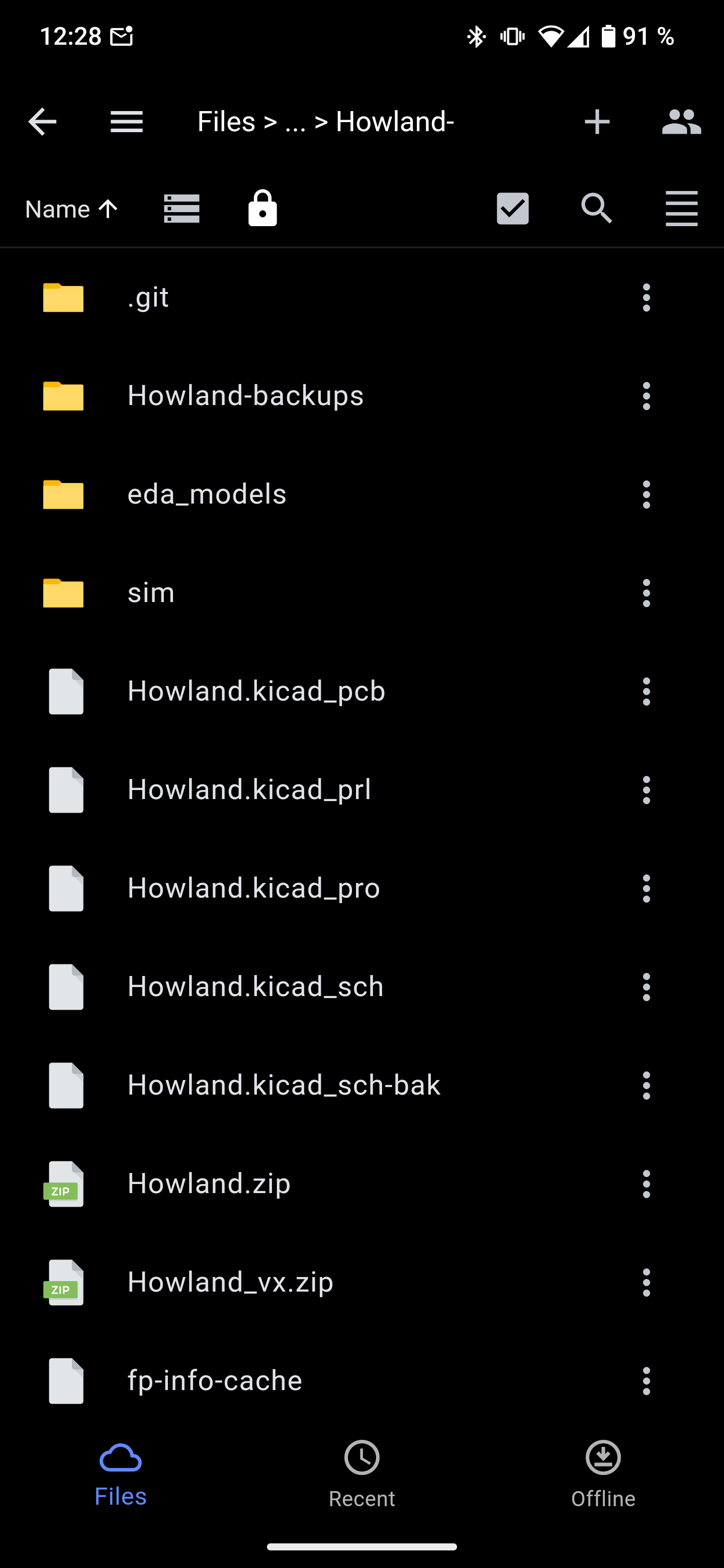Switch to the Offline tab
Viewport: 724px width, 1568px height.
pos(603,1473)
